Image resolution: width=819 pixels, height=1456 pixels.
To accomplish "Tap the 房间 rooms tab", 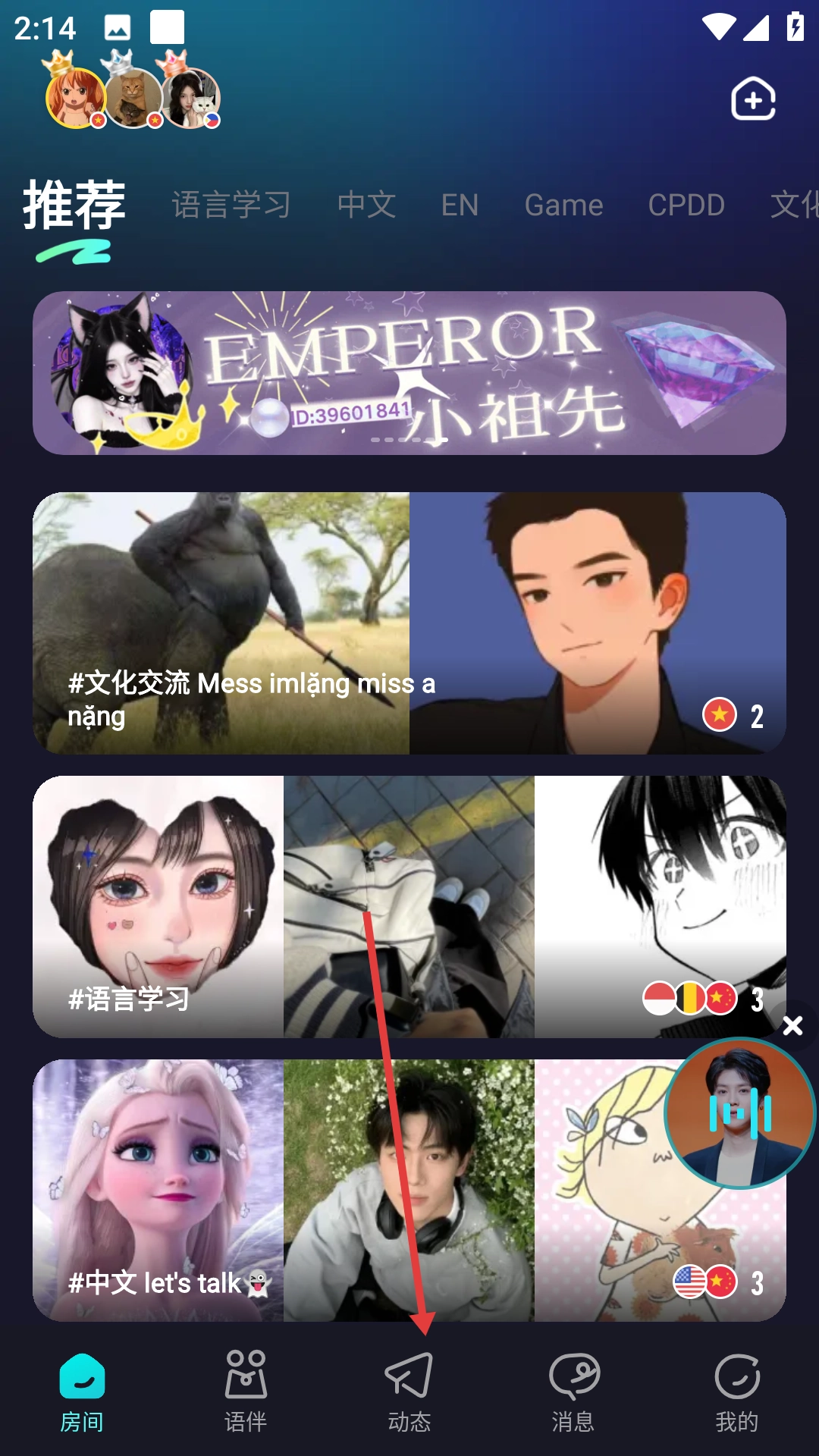I will [82, 1392].
